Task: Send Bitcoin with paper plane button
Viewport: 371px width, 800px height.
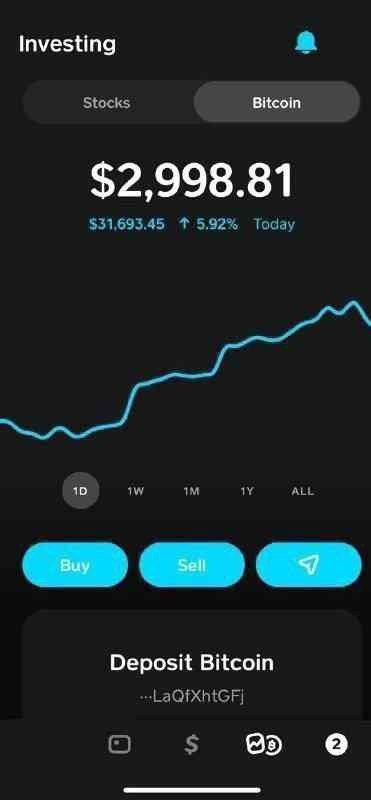Action: [x=309, y=565]
